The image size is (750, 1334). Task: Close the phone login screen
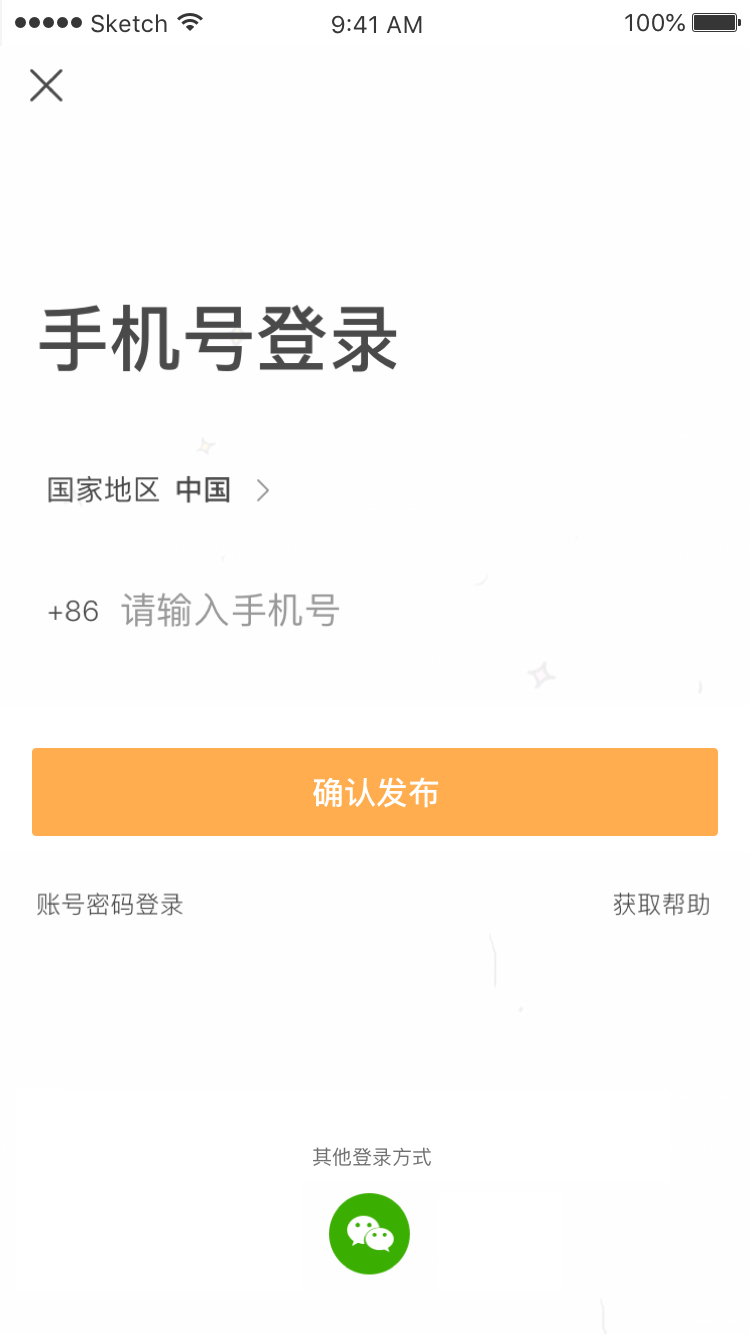pyautogui.click(x=46, y=86)
